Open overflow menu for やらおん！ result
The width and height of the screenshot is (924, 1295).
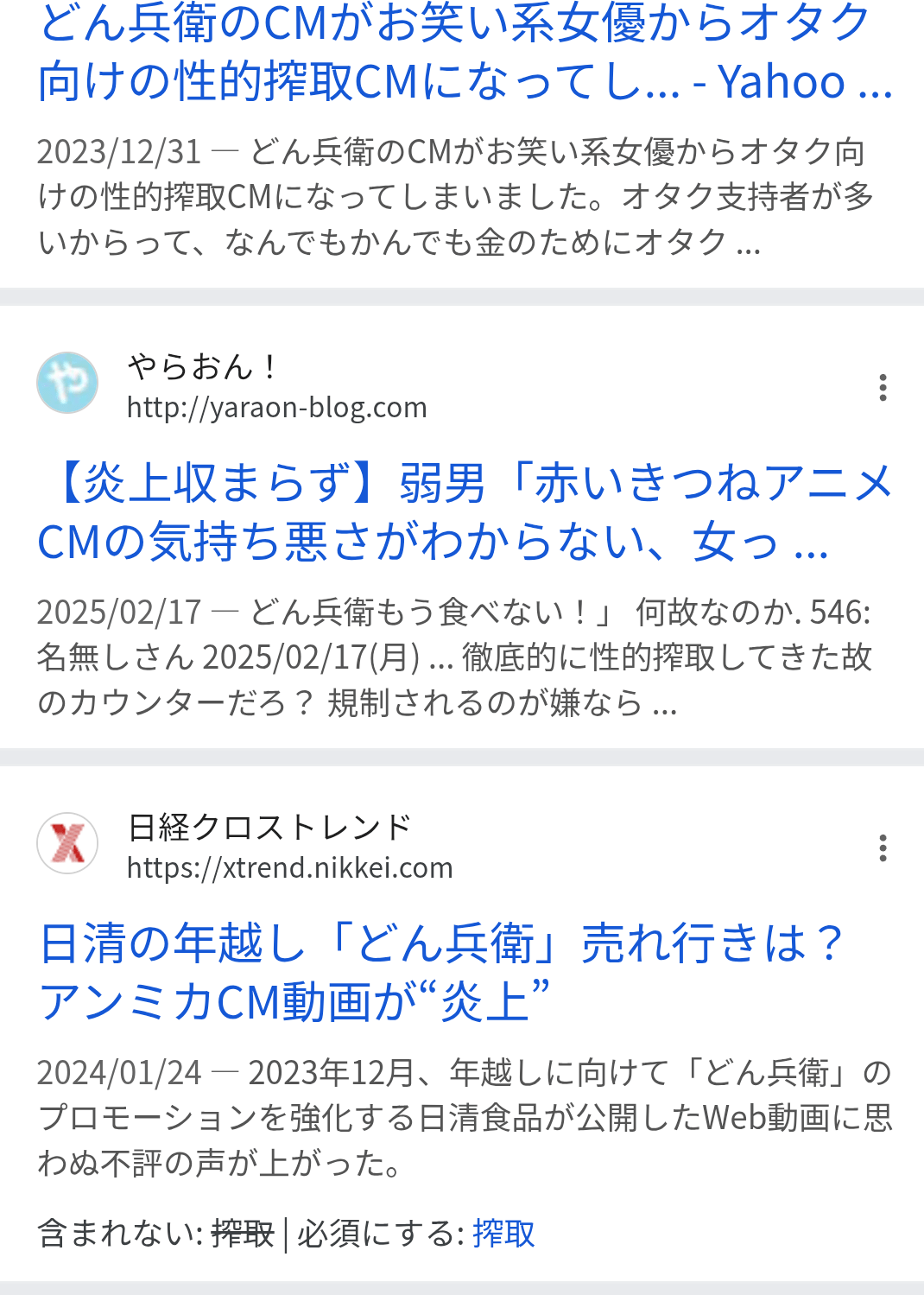coord(882,388)
